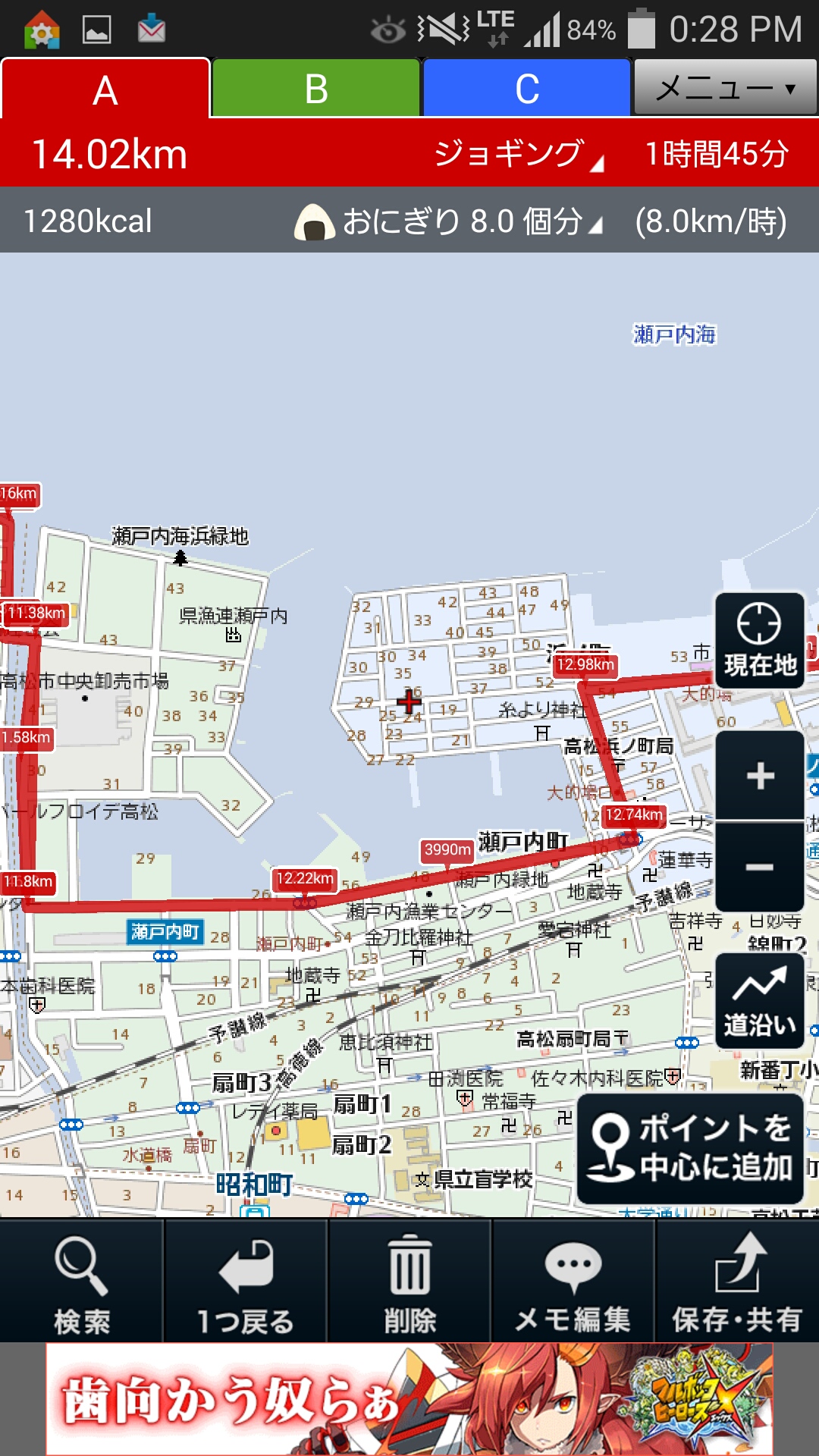Screen dimensions: 819x1456
Task: Switch to route tab B
Action: (x=315, y=89)
